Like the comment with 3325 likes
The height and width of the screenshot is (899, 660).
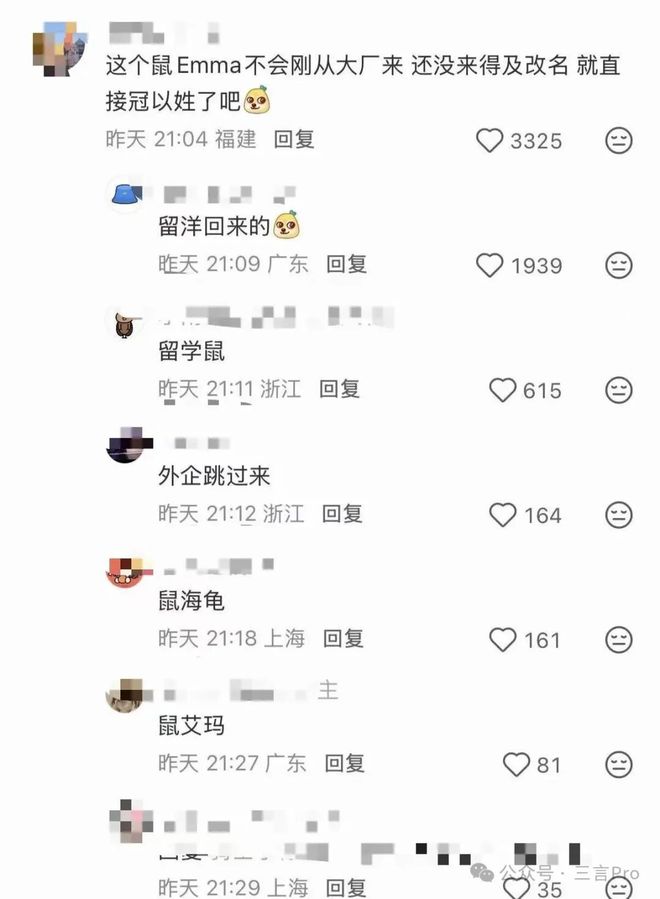[489, 141]
